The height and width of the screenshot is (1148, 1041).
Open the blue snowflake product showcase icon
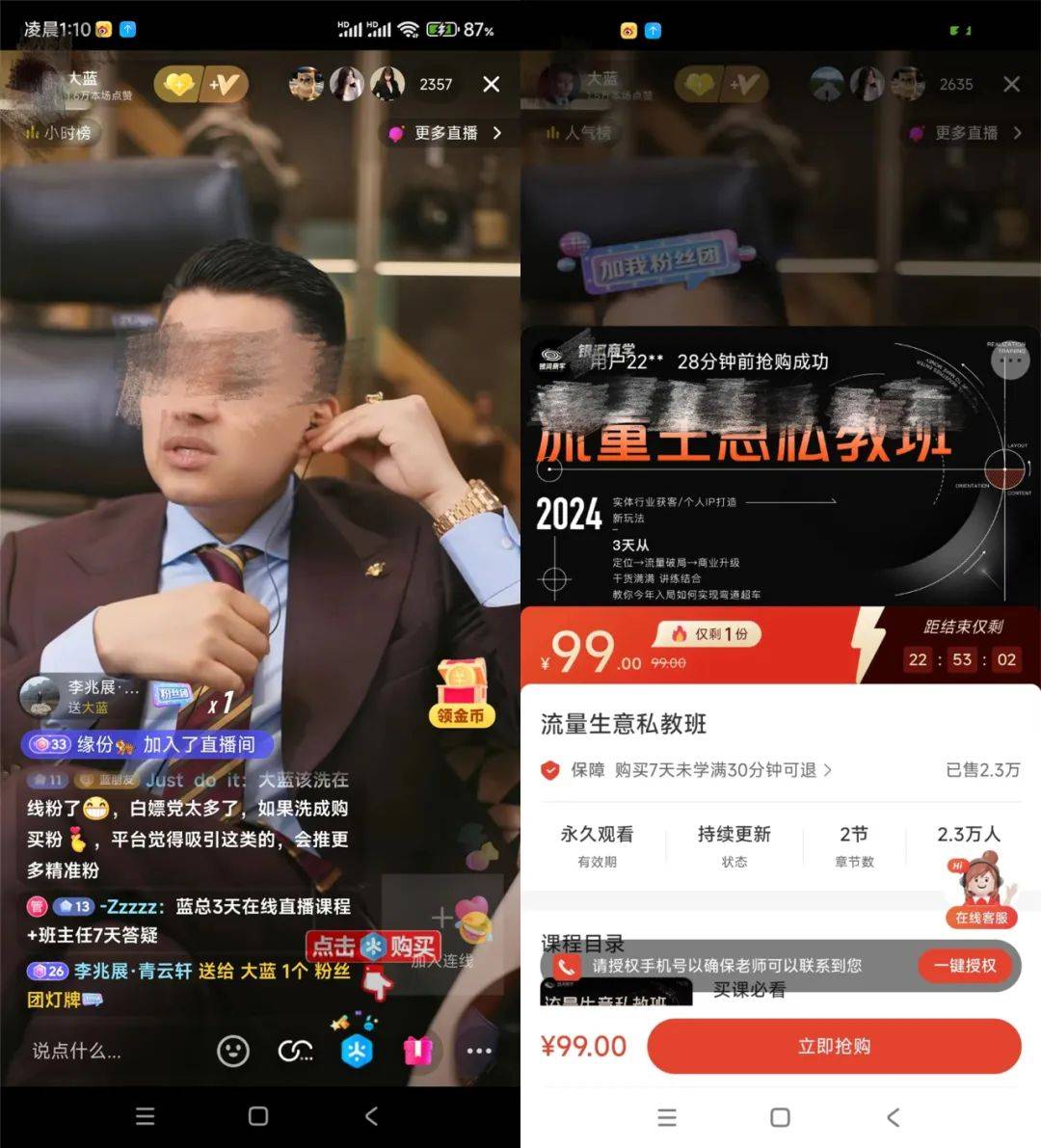tap(357, 1052)
